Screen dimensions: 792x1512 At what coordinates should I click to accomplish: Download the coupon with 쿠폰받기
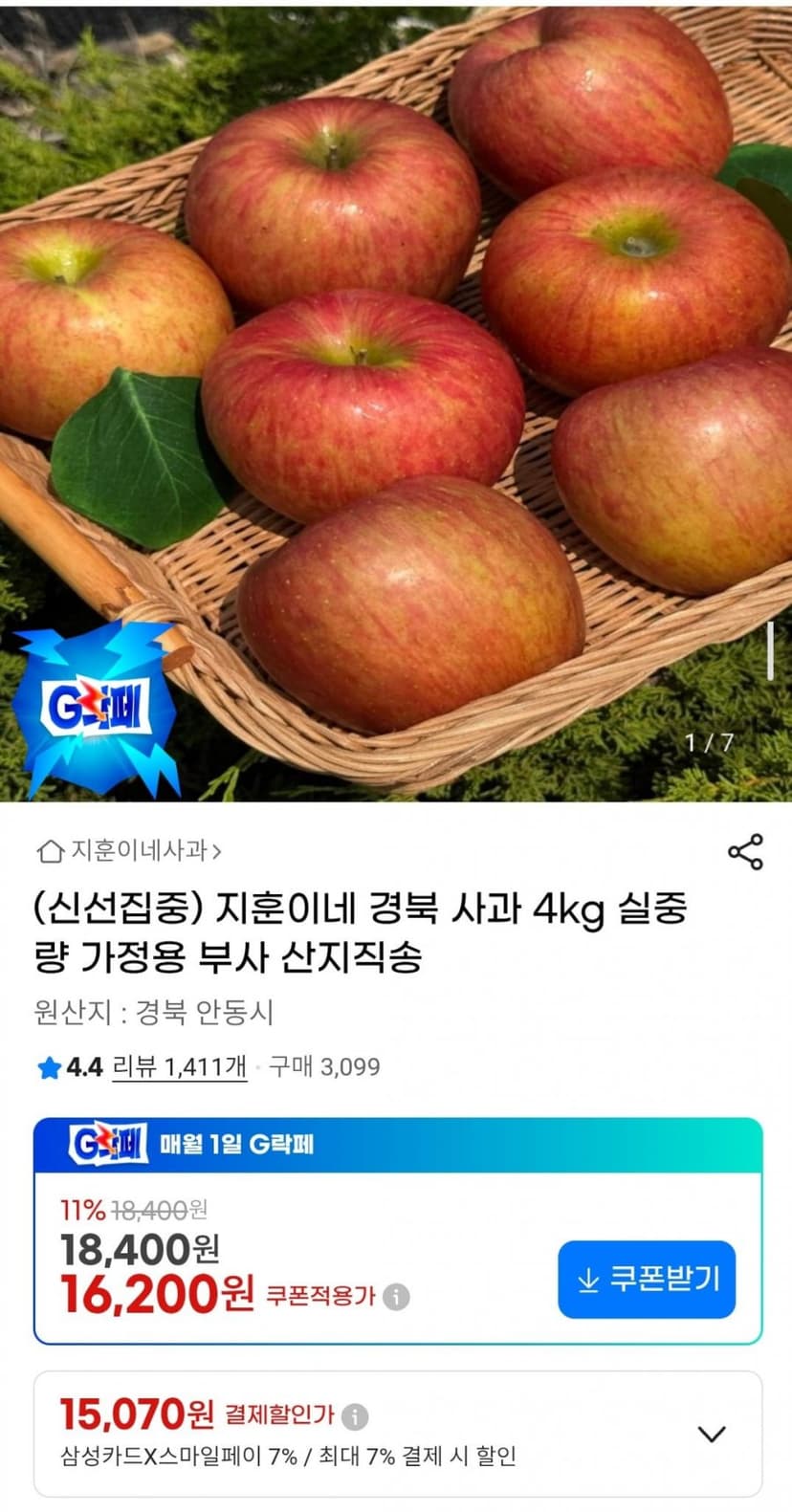[x=647, y=1279]
